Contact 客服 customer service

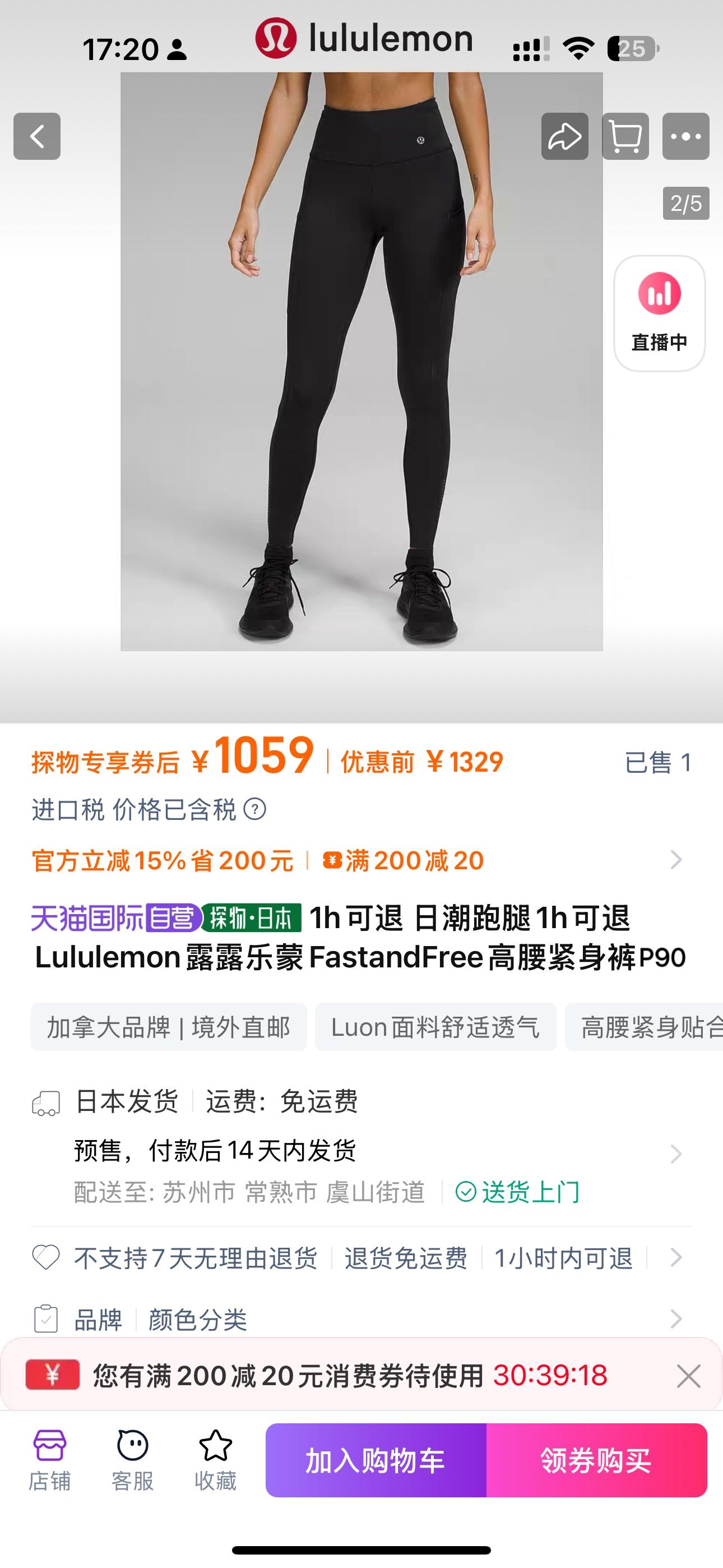click(x=133, y=1460)
